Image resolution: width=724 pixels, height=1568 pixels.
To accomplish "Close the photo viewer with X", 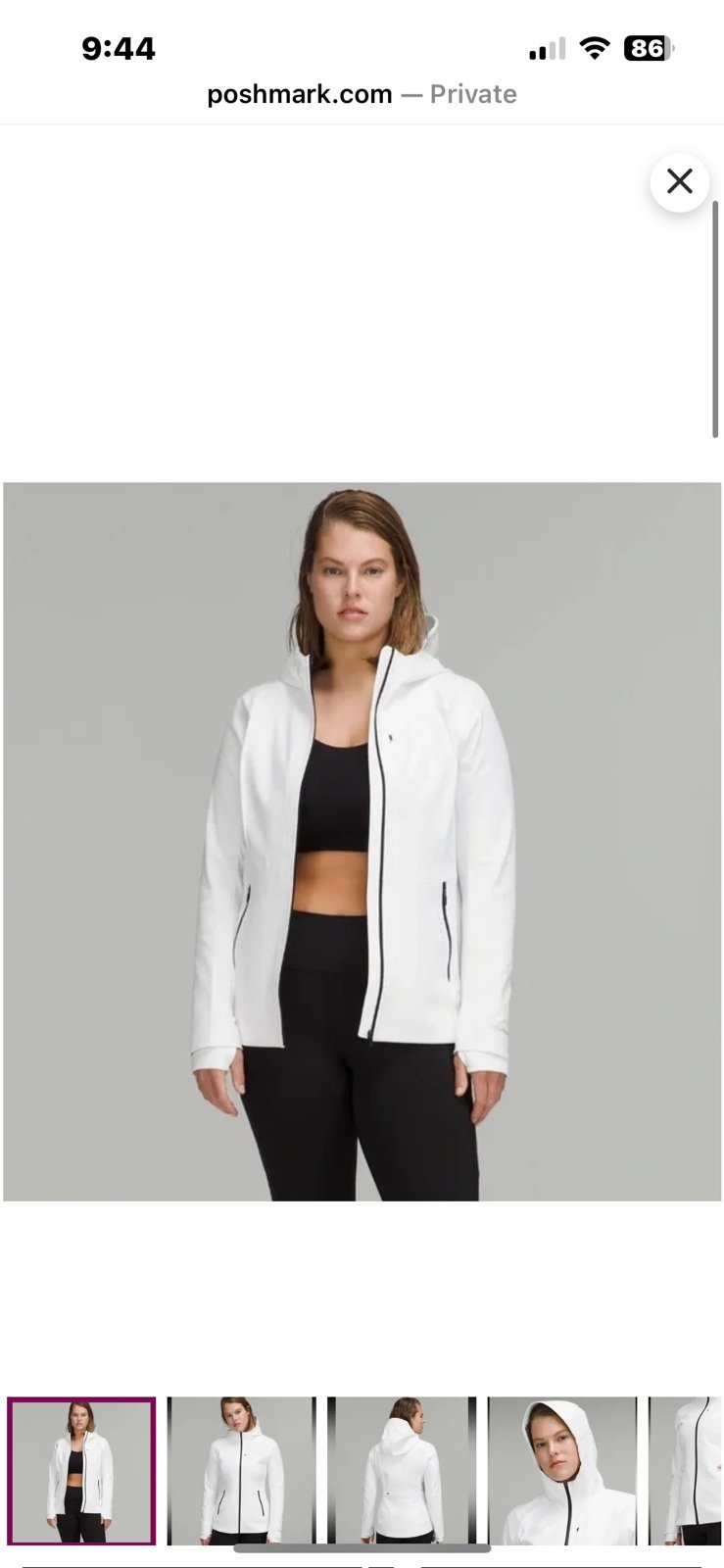I will (679, 181).
